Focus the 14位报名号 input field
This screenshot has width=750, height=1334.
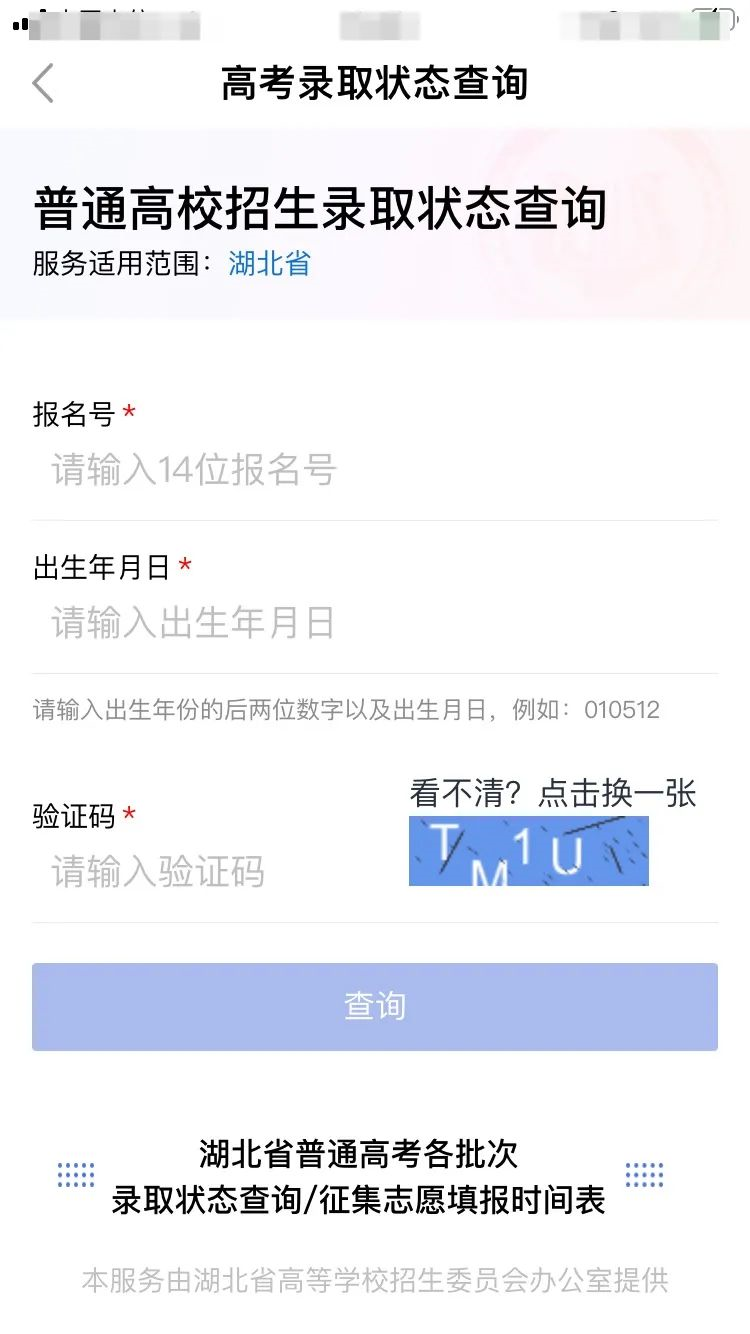[x=375, y=470]
